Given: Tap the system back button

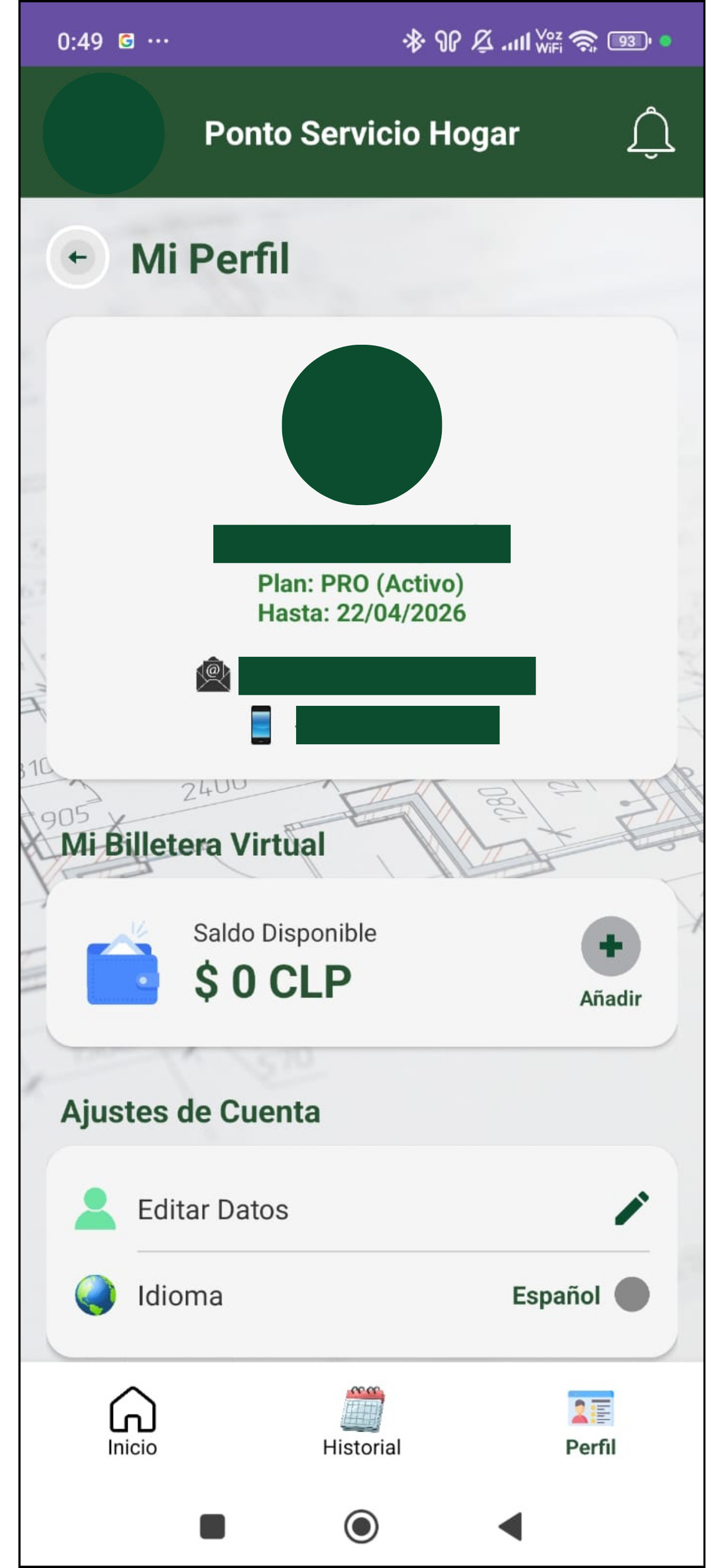Looking at the screenshot, I should click(x=511, y=1526).
